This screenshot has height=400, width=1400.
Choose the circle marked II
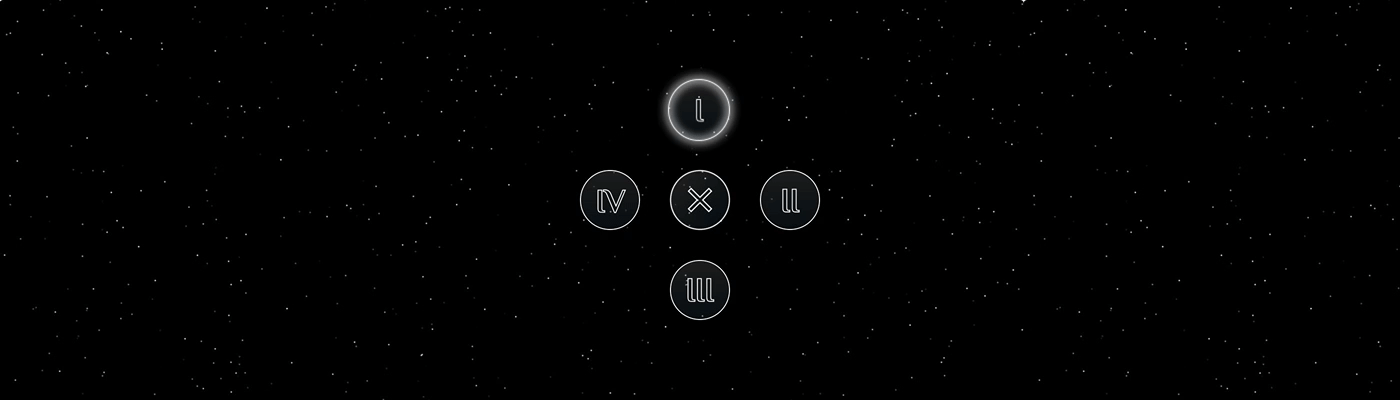coord(790,200)
